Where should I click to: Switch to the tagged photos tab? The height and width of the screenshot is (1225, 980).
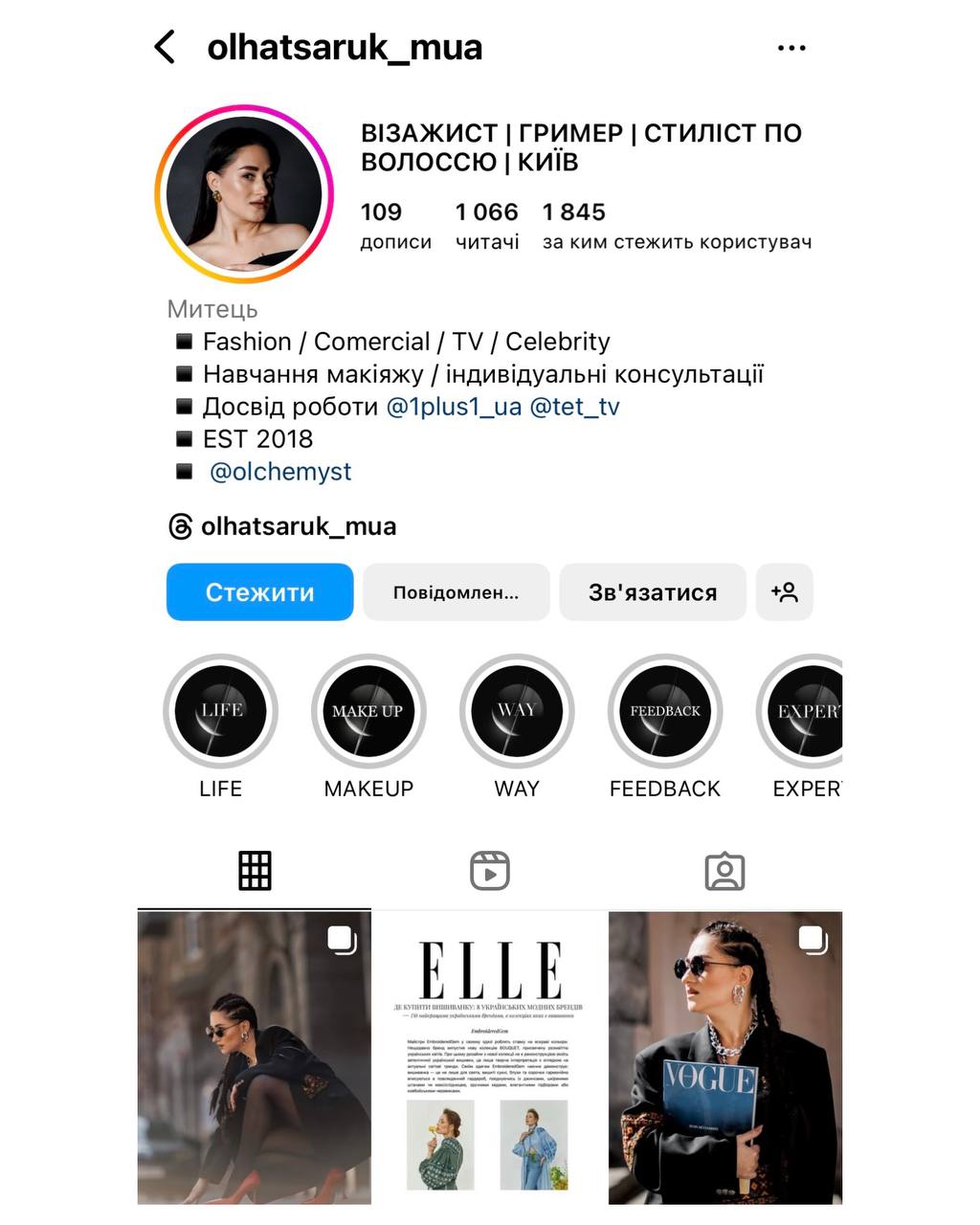(724, 871)
